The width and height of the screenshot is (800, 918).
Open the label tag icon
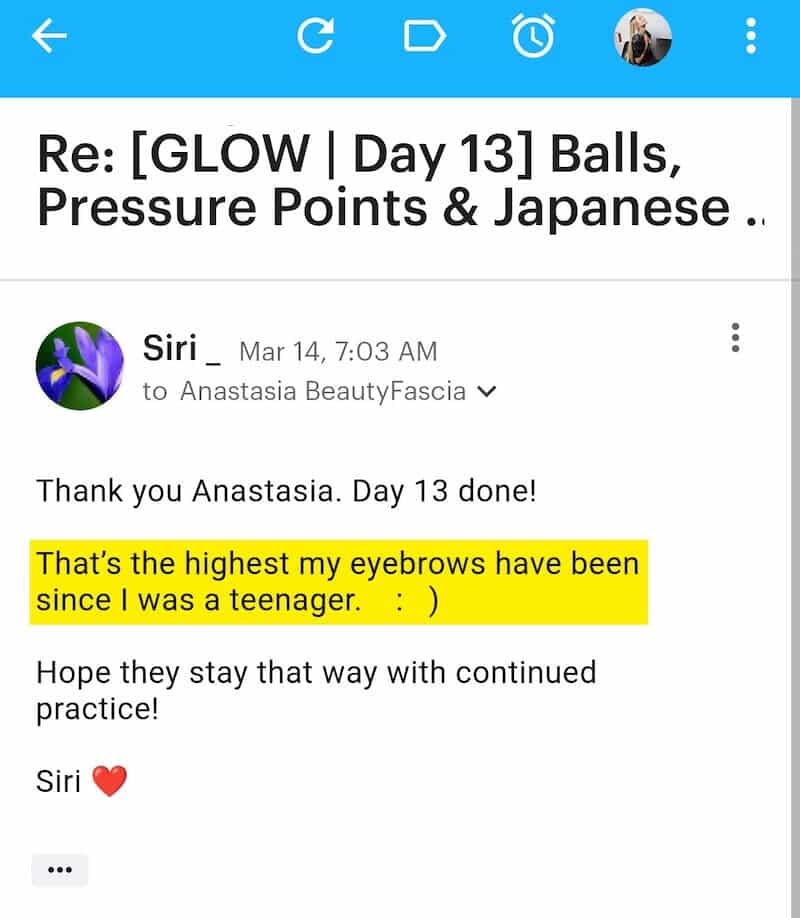tap(424, 37)
